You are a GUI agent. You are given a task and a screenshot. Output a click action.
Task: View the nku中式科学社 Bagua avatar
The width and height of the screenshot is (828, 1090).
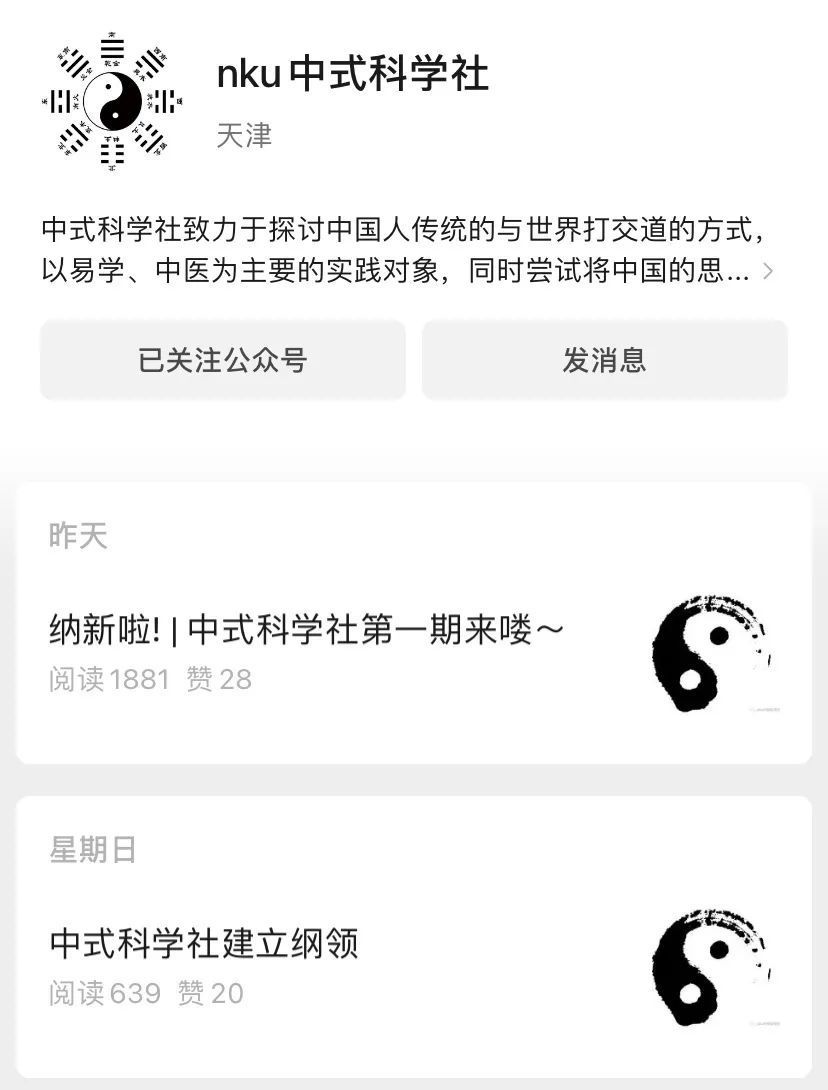pyautogui.click(x=112, y=101)
